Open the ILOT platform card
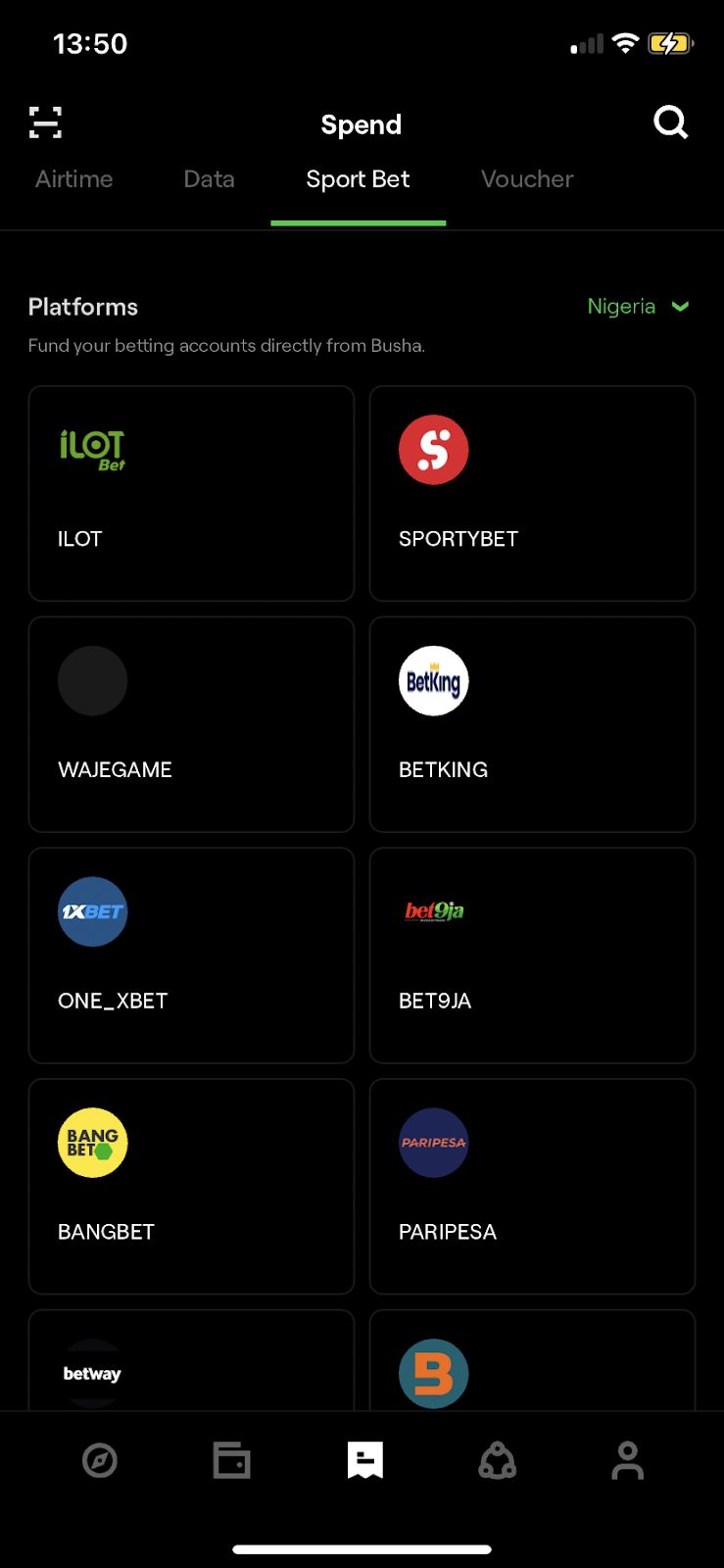 pyautogui.click(x=191, y=493)
